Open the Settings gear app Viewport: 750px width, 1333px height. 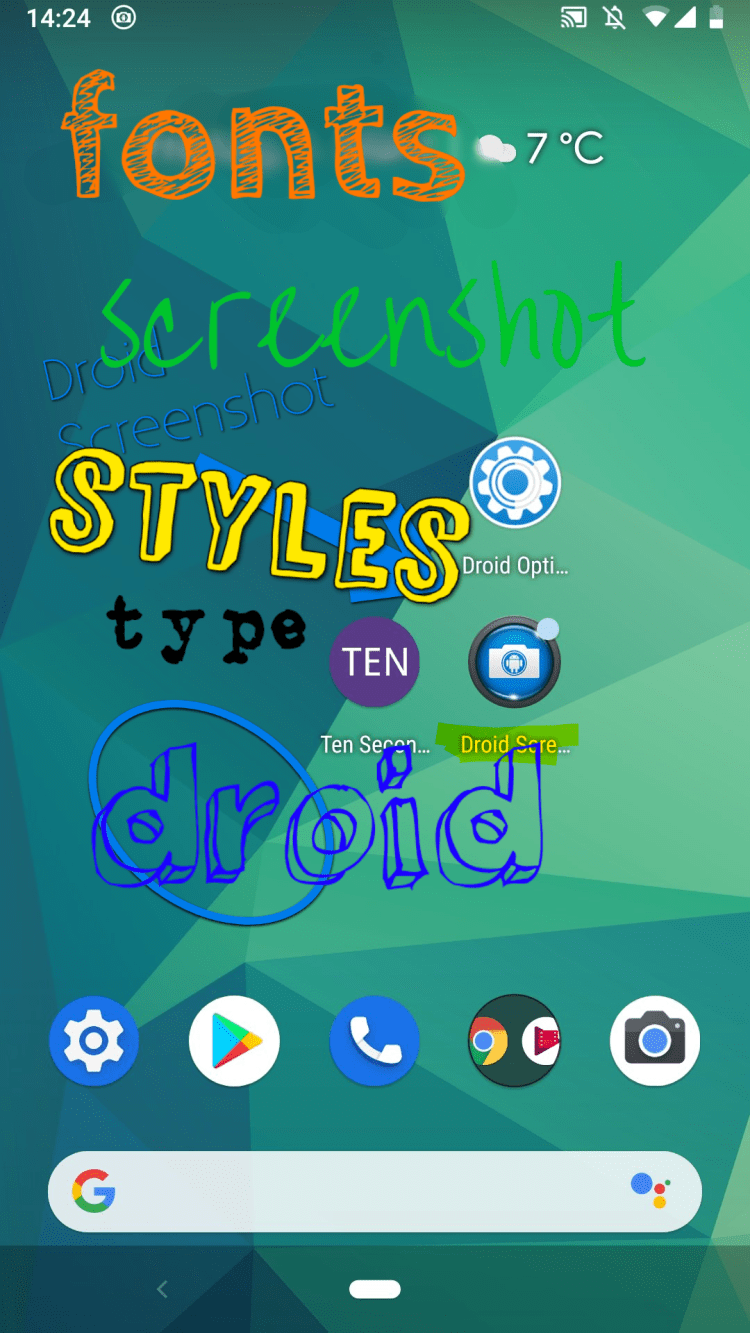tap(94, 1041)
